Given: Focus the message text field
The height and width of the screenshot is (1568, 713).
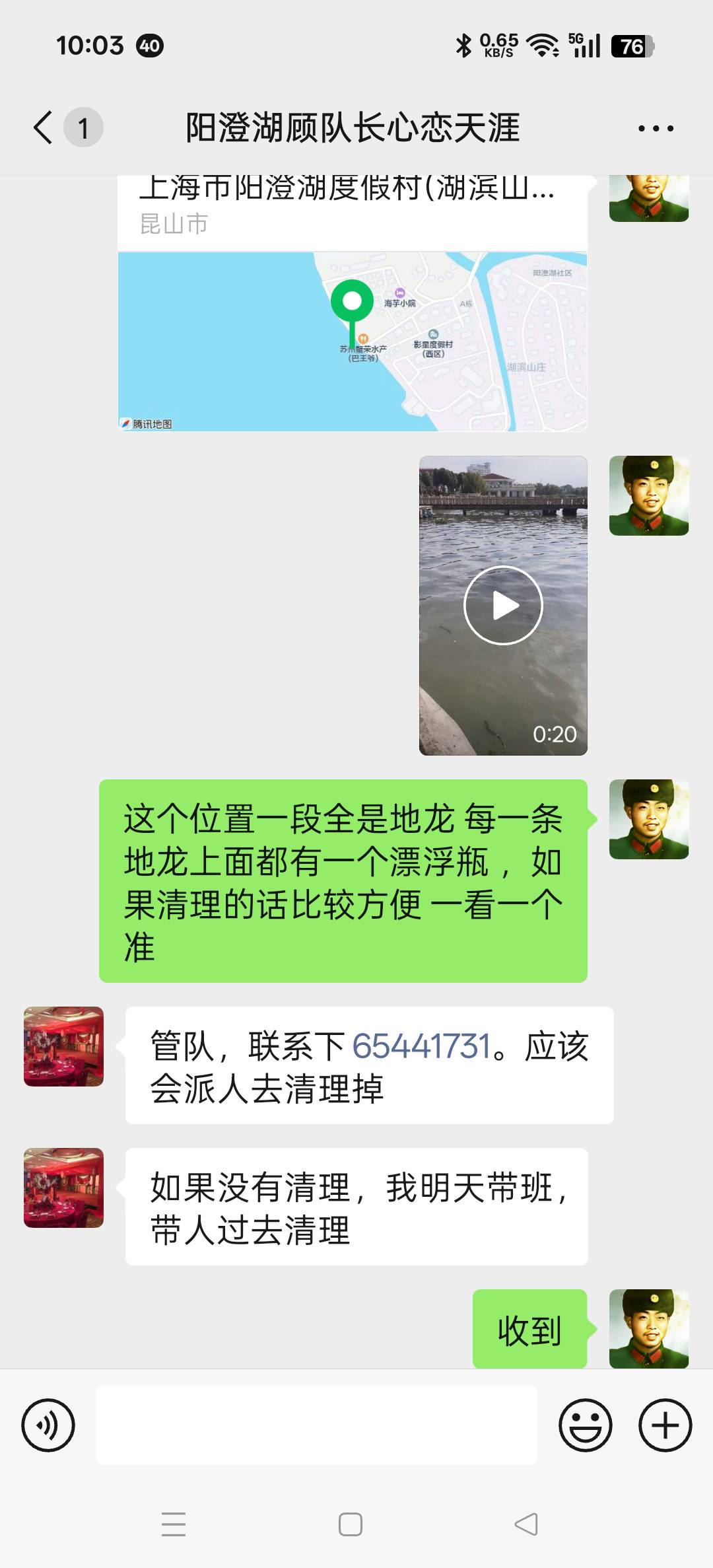Looking at the screenshot, I should point(317,1425).
